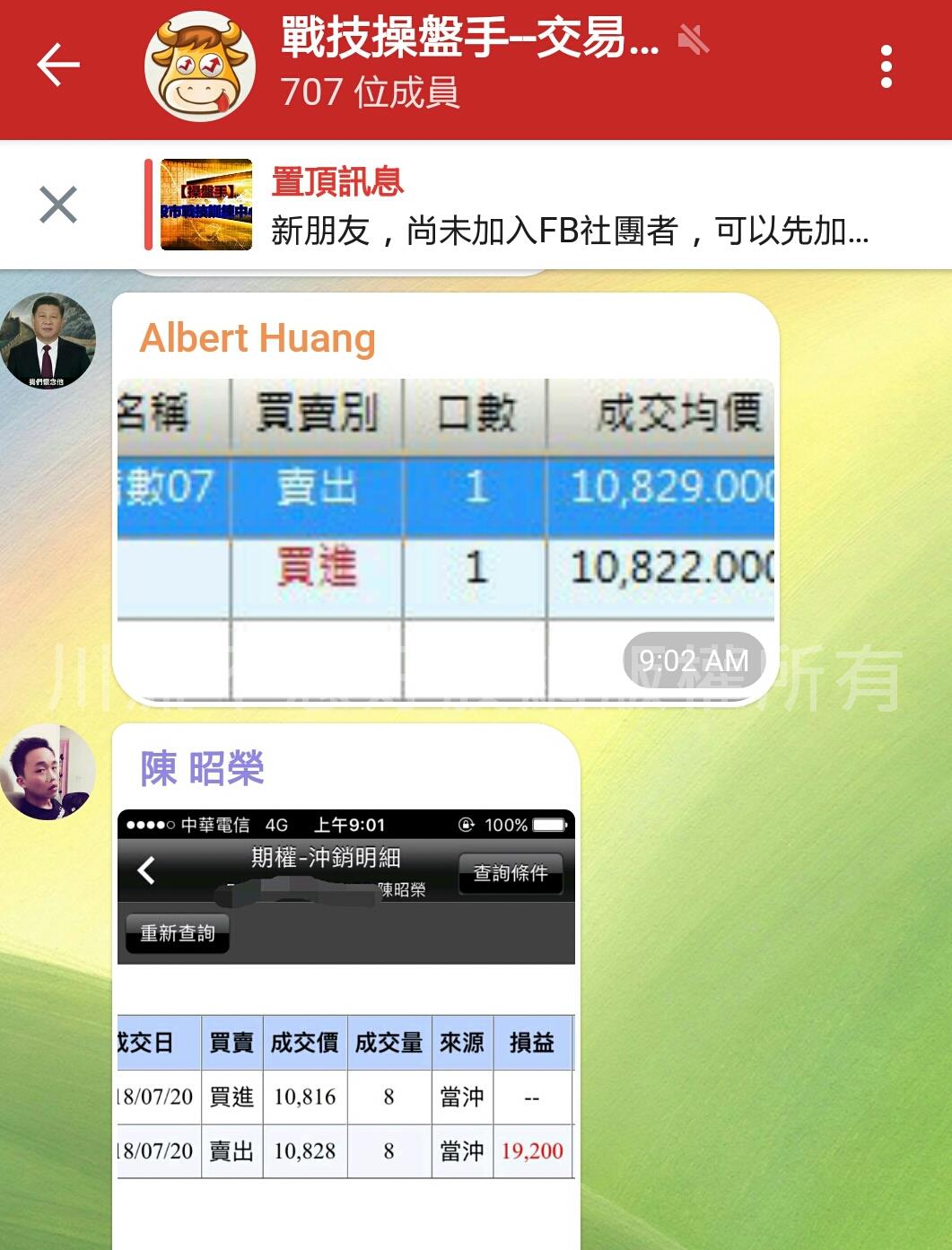The width and height of the screenshot is (952, 1250).
Task: View Albert Huang's profile avatar
Action: [x=48, y=341]
